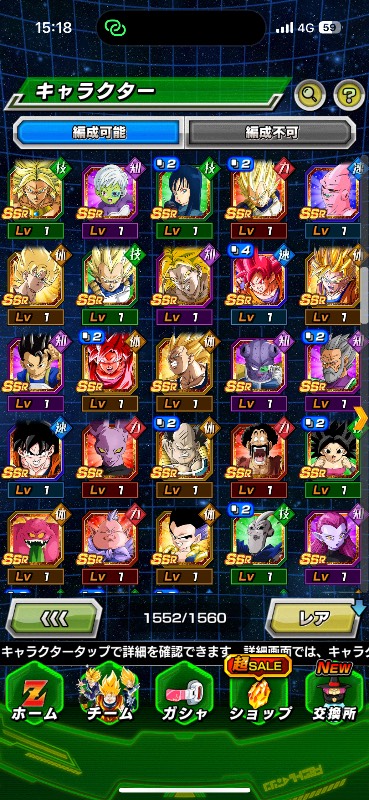
Task: Open the ショップ menu
Action: (x=259, y=694)
